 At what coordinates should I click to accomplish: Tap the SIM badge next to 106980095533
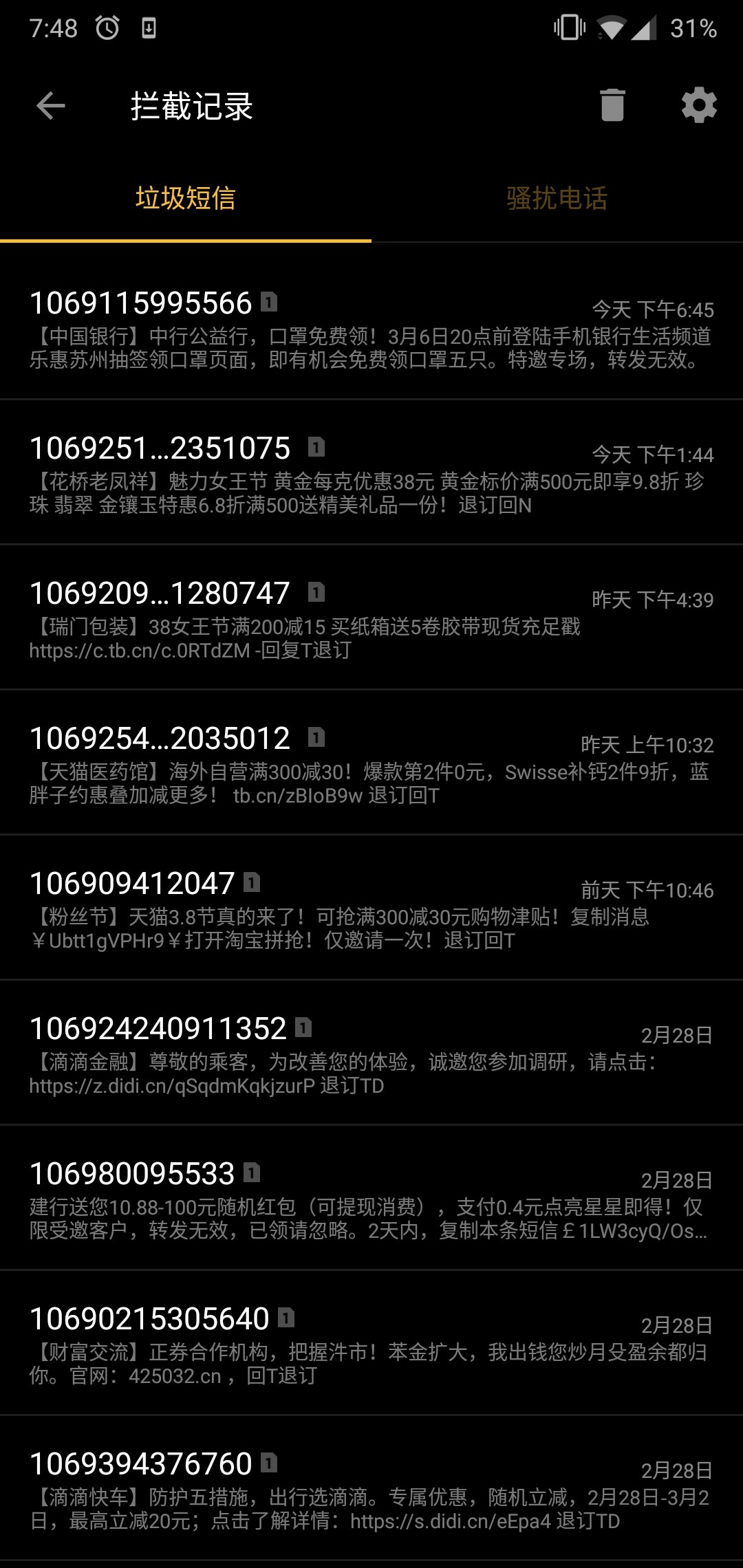tap(252, 1173)
